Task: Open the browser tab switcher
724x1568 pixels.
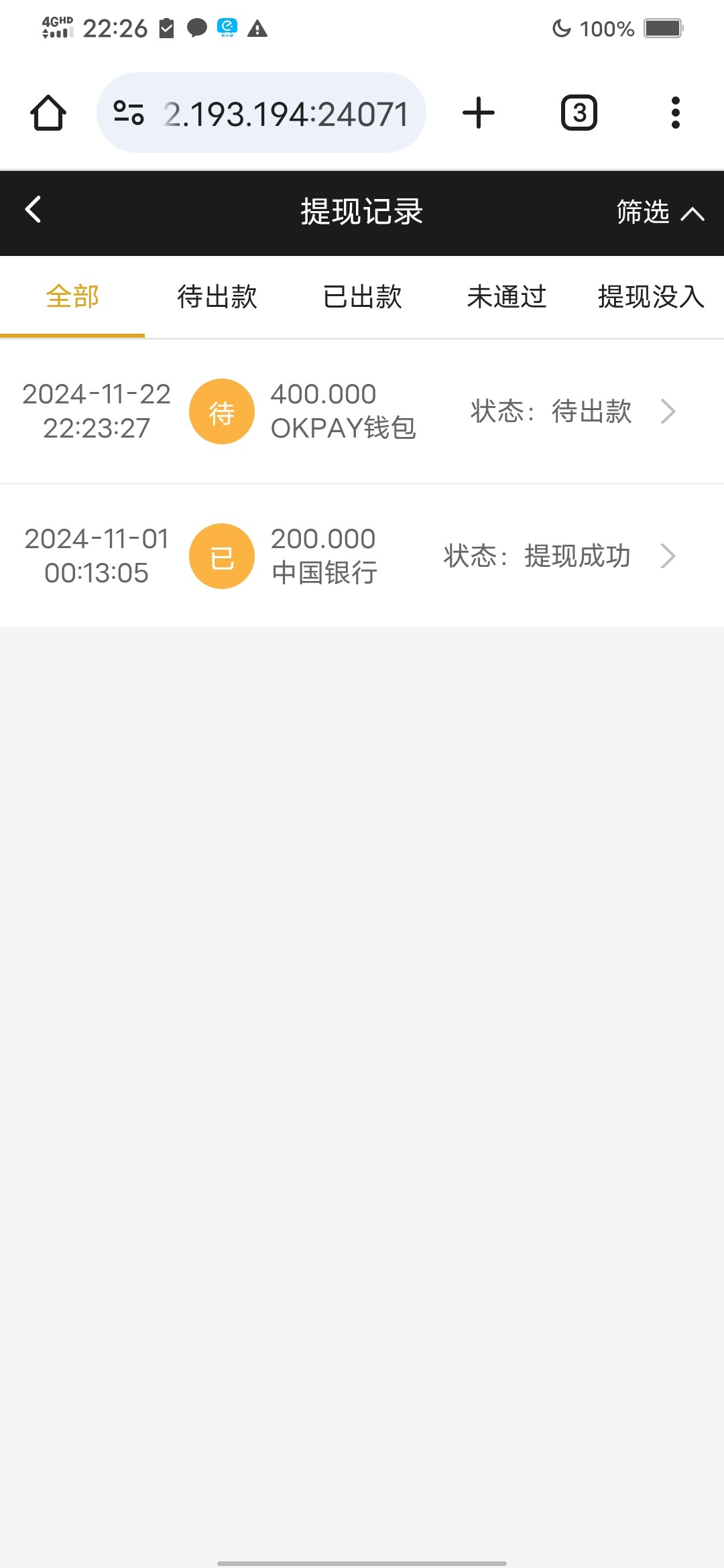Action: (x=579, y=113)
